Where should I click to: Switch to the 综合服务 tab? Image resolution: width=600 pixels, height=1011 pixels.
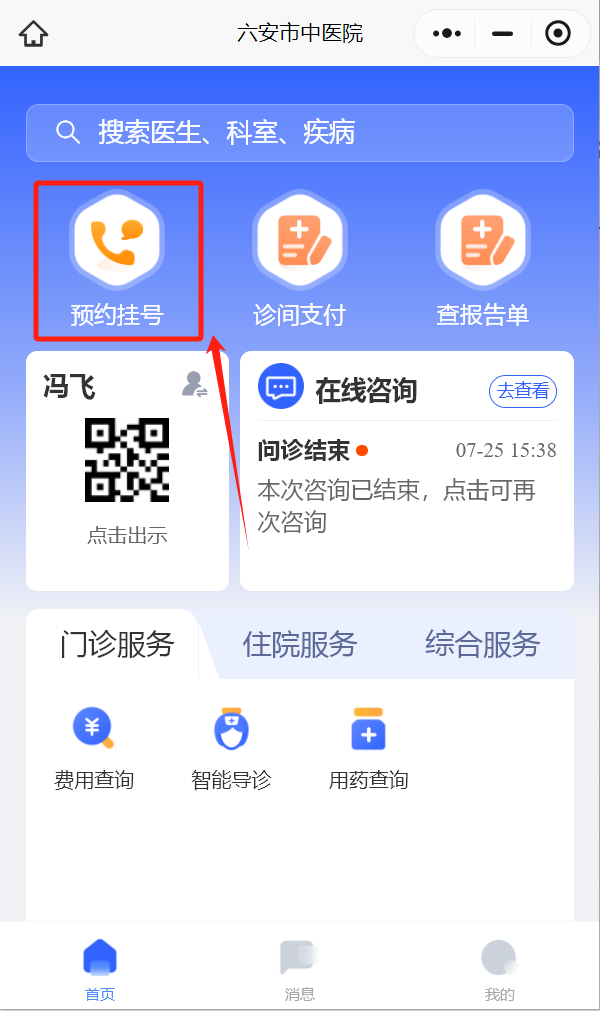coord(482,644)
